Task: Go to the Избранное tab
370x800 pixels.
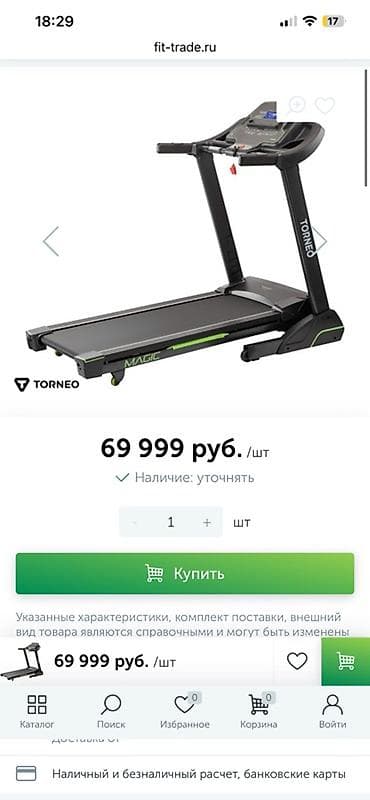Action: point(185,711)
